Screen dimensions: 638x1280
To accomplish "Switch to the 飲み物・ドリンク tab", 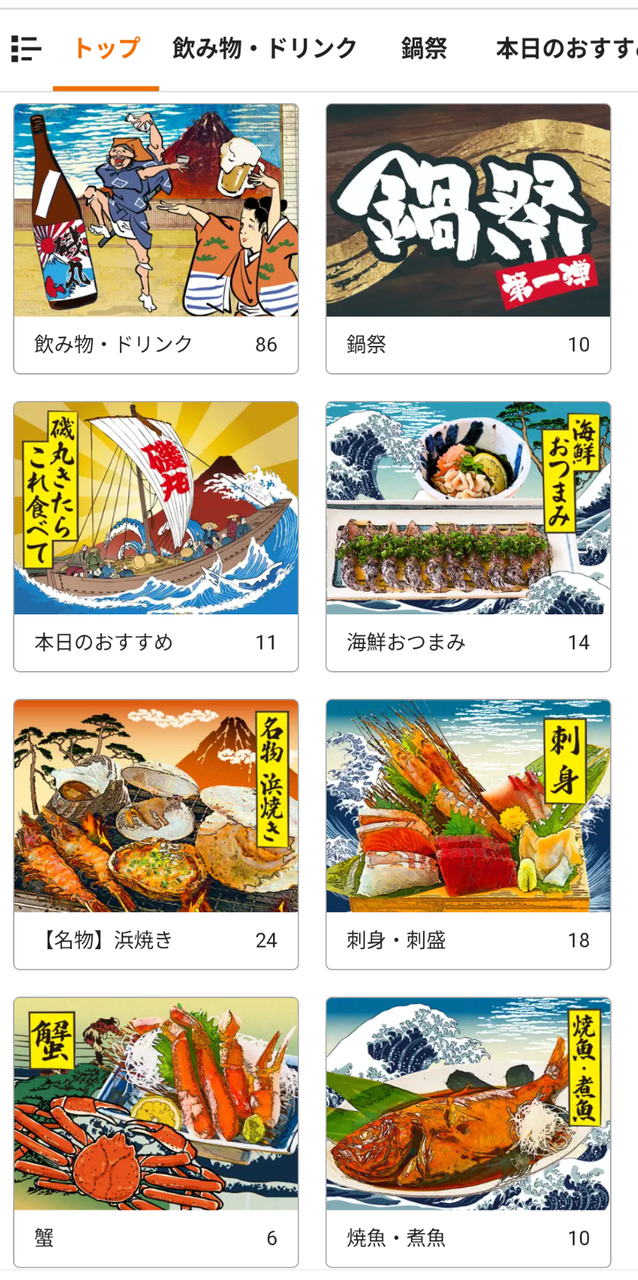I will [x=264, y=48].
